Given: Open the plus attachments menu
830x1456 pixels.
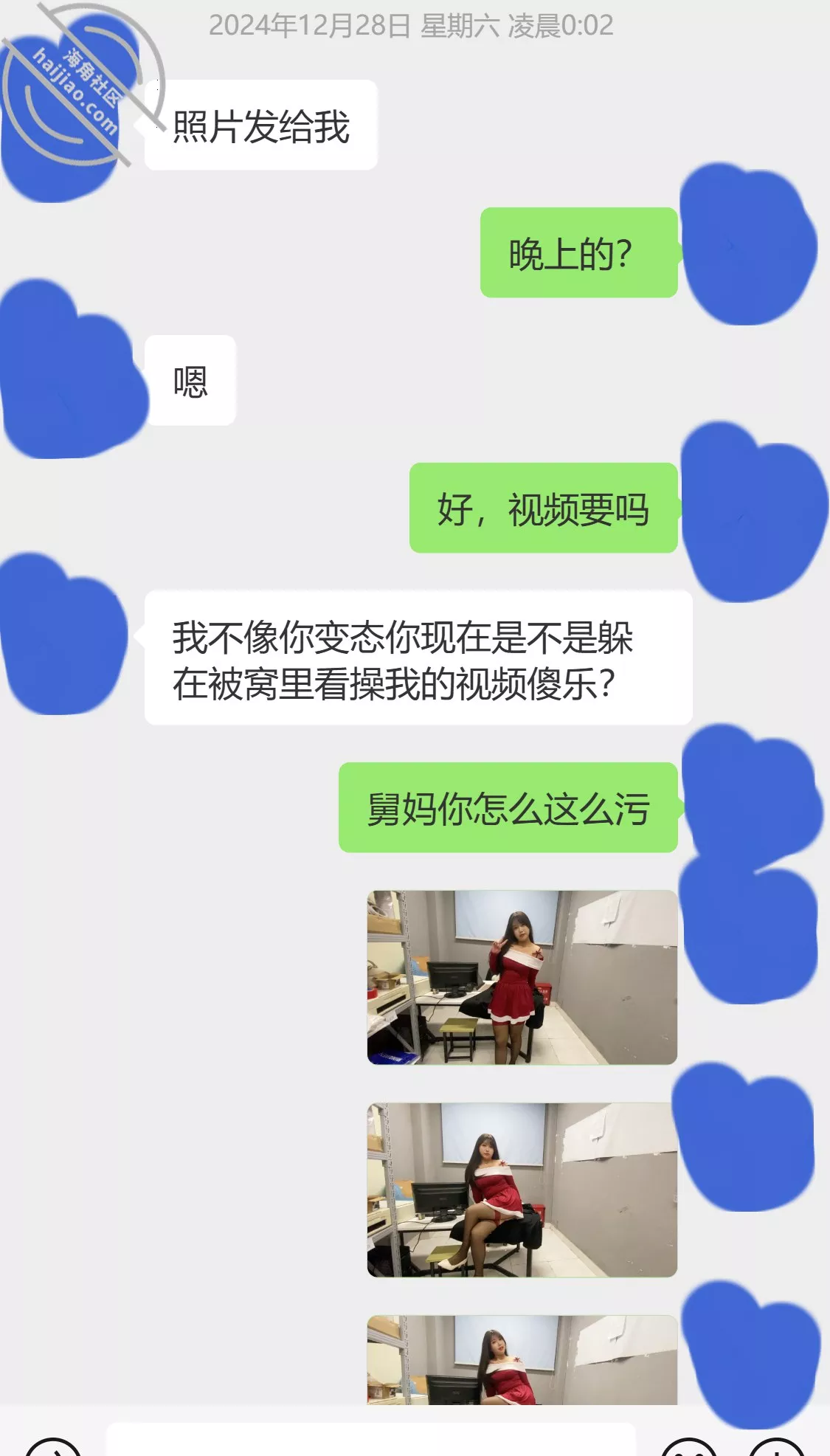Looking at the screenshot, I should (777, 1447).
